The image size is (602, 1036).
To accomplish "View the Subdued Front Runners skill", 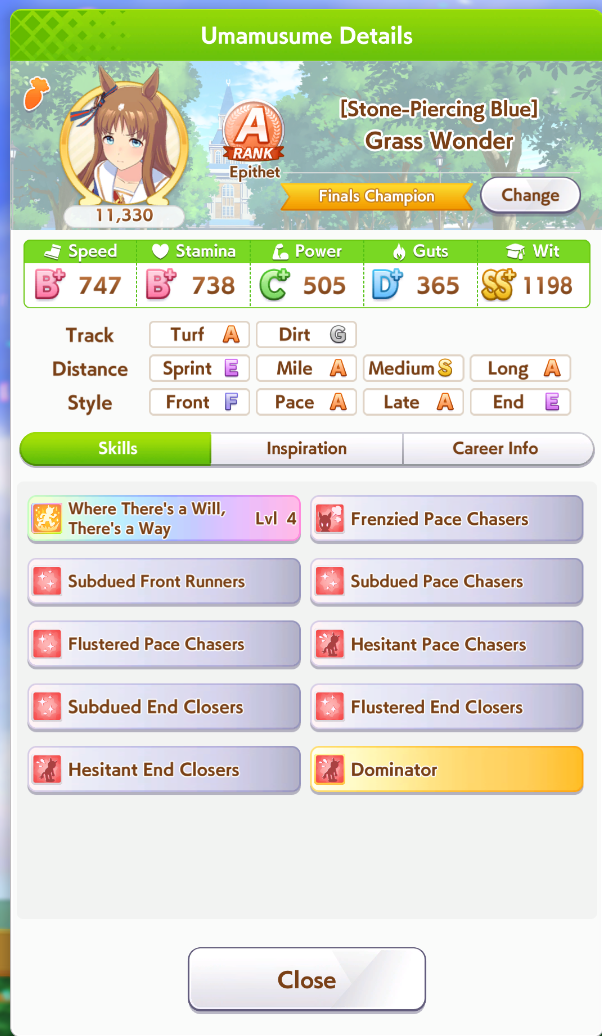I will (x=164, y=582).
